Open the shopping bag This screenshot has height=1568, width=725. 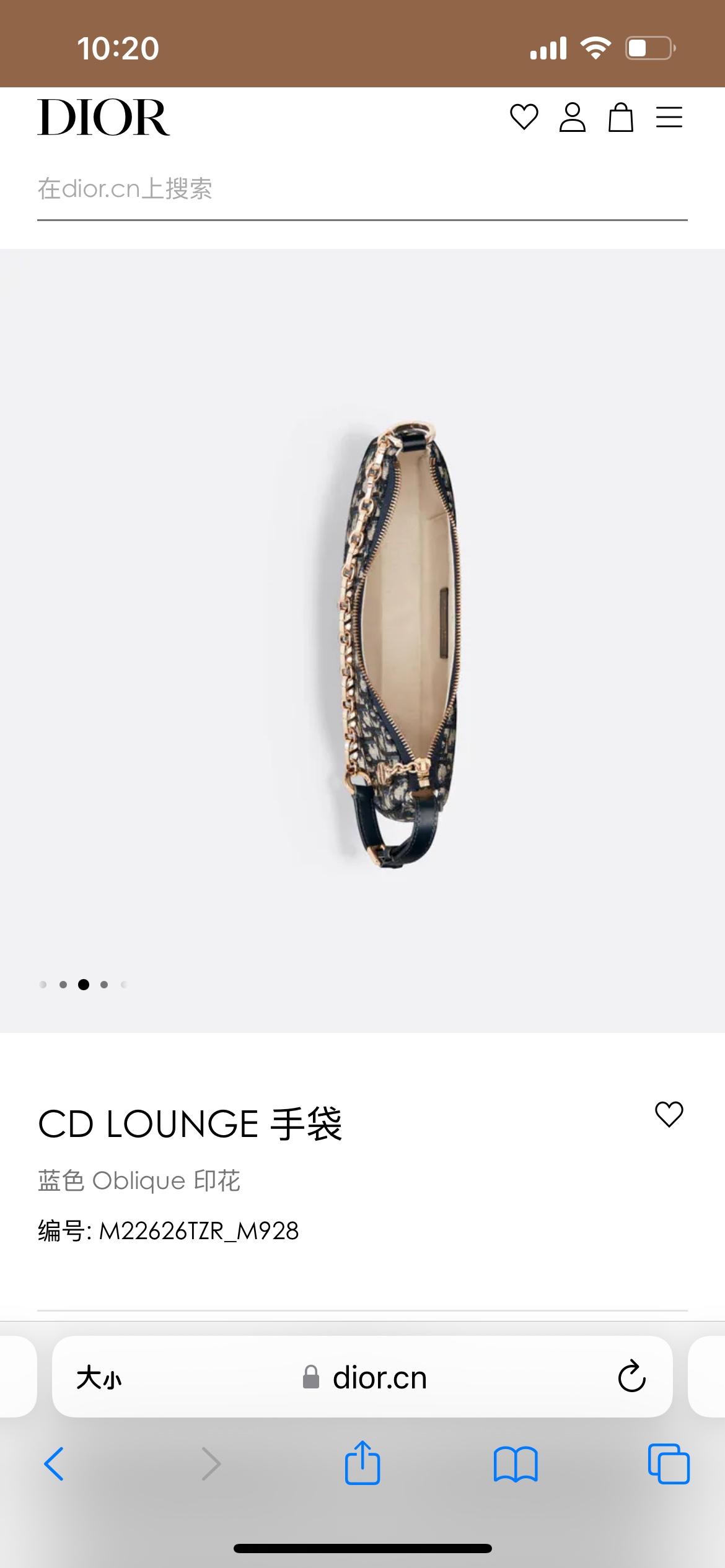[620, 117]
